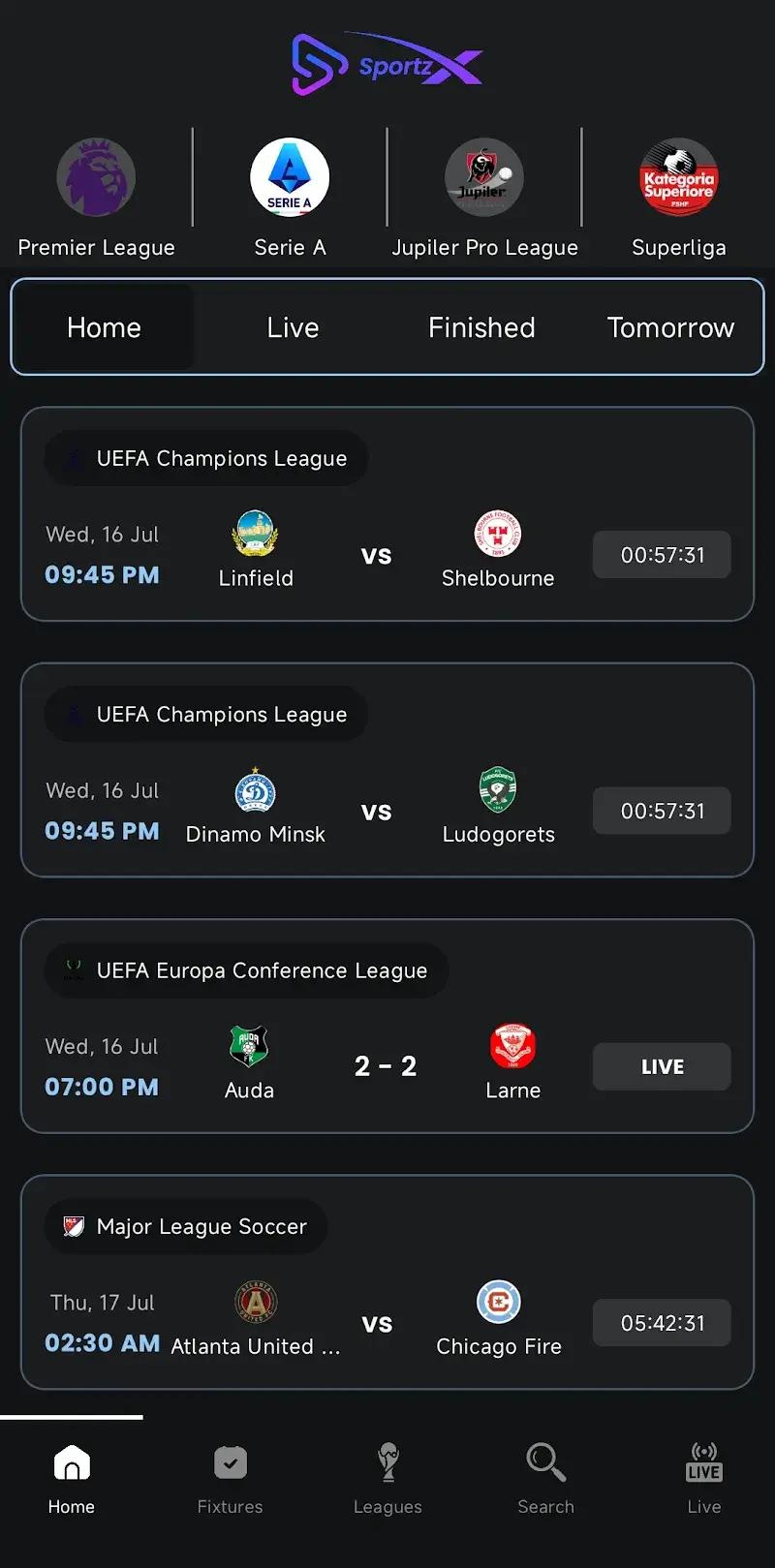Click the SportzX logo at the top
The width and height of the screenshot is (775, 1568).
point(387,58)
